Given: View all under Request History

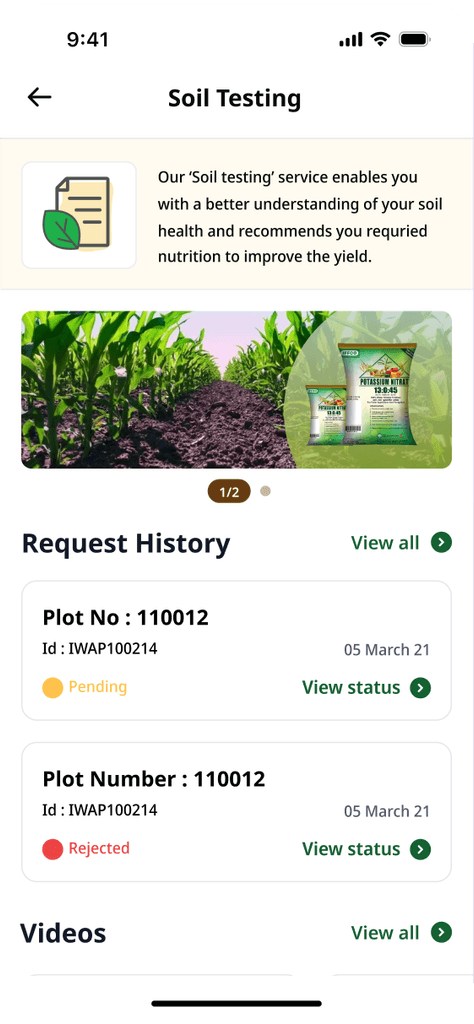Looking at the screenshot, I should pyautogui.click(x=402, y=543).
